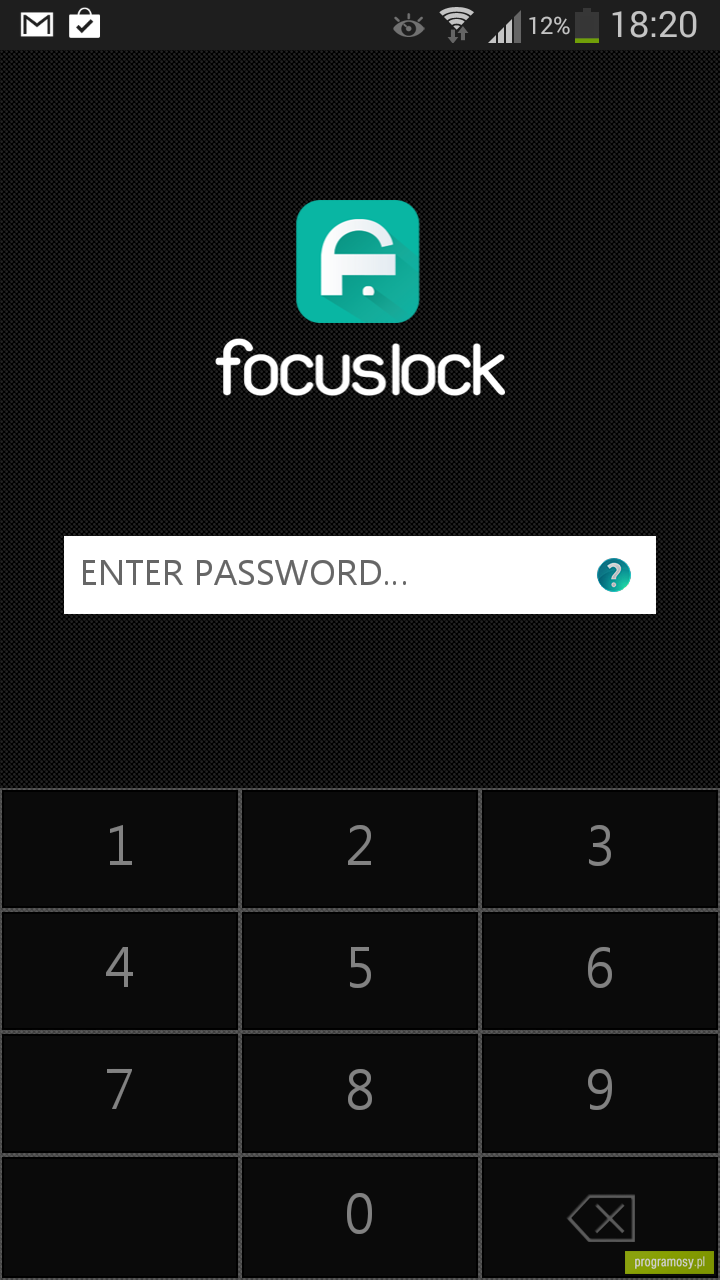720x1280 pixels.
Task: Tap the number 4 key
Action: (120, 970)
